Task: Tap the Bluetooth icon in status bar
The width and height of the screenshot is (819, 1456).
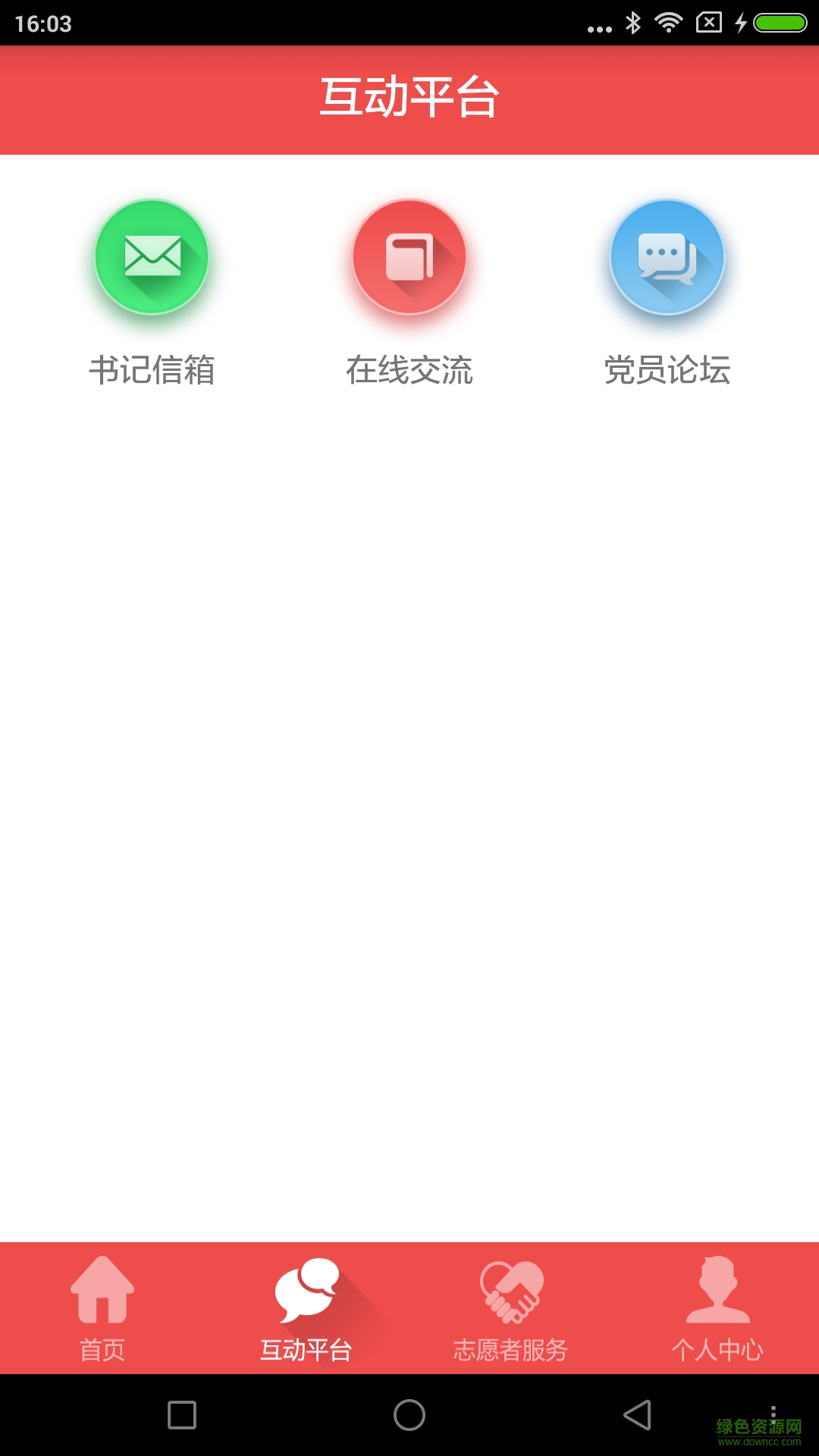Action: coord(632,21)
